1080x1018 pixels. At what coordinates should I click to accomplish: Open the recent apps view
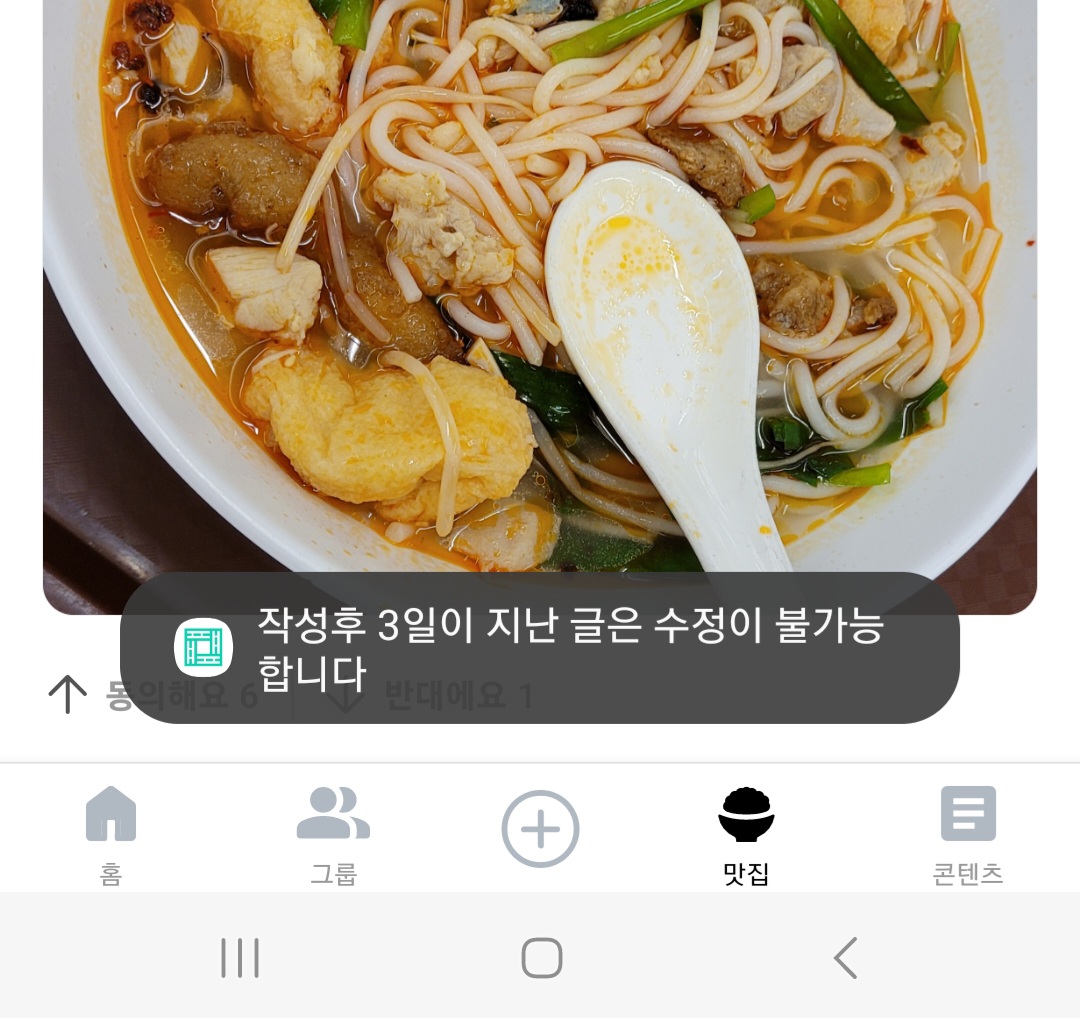click(240, 958)
